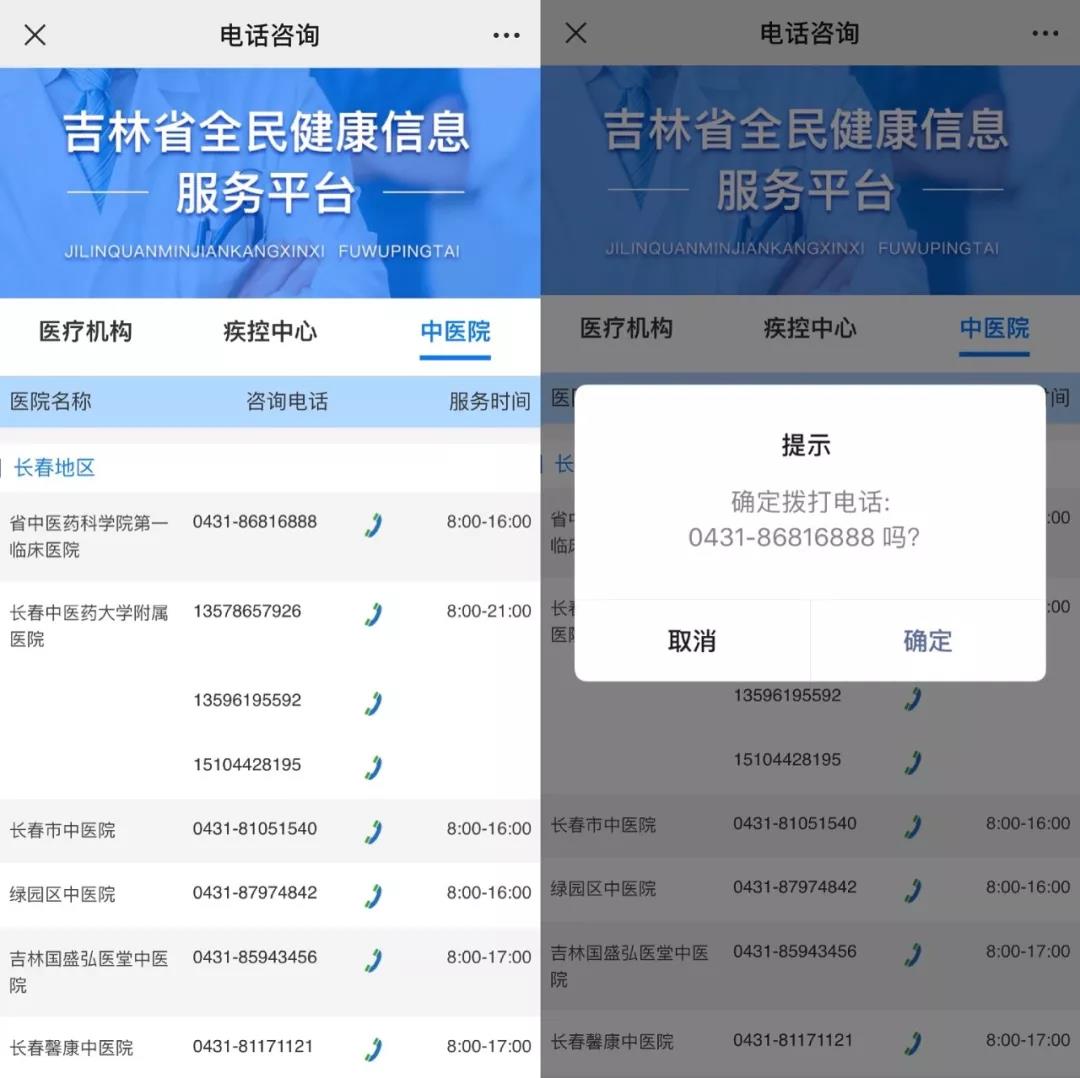
Task: Cancel the call dialog with 取消
Action: pyautogui.click(x=692, y=641)
